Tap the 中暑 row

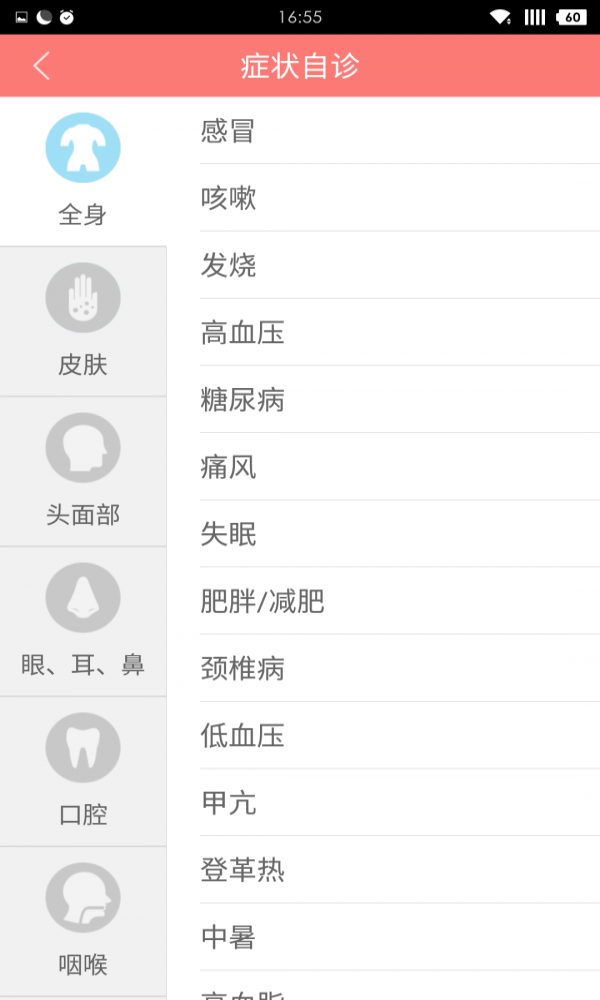coord(383,937)
